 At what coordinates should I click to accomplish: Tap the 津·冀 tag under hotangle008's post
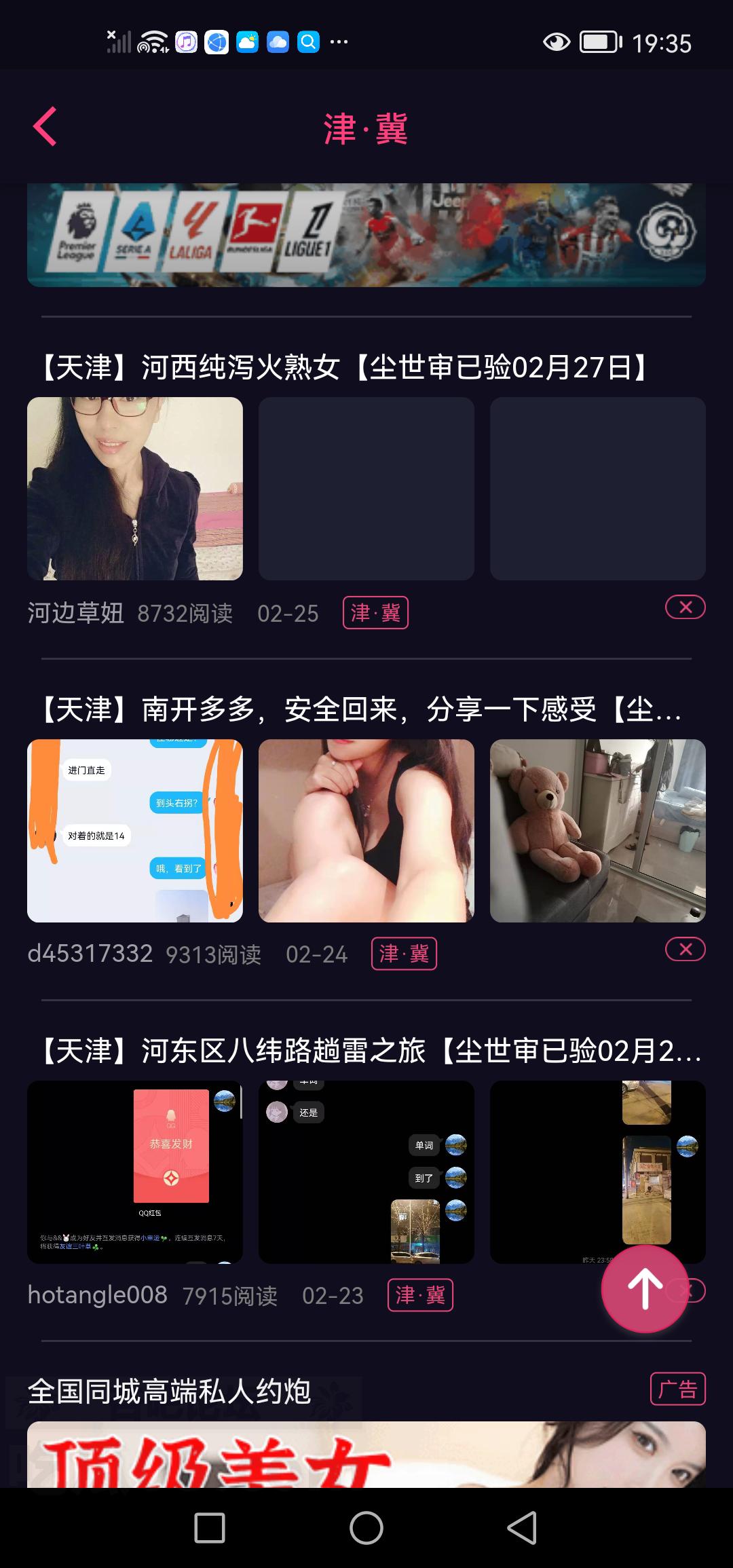[420, 1295]
